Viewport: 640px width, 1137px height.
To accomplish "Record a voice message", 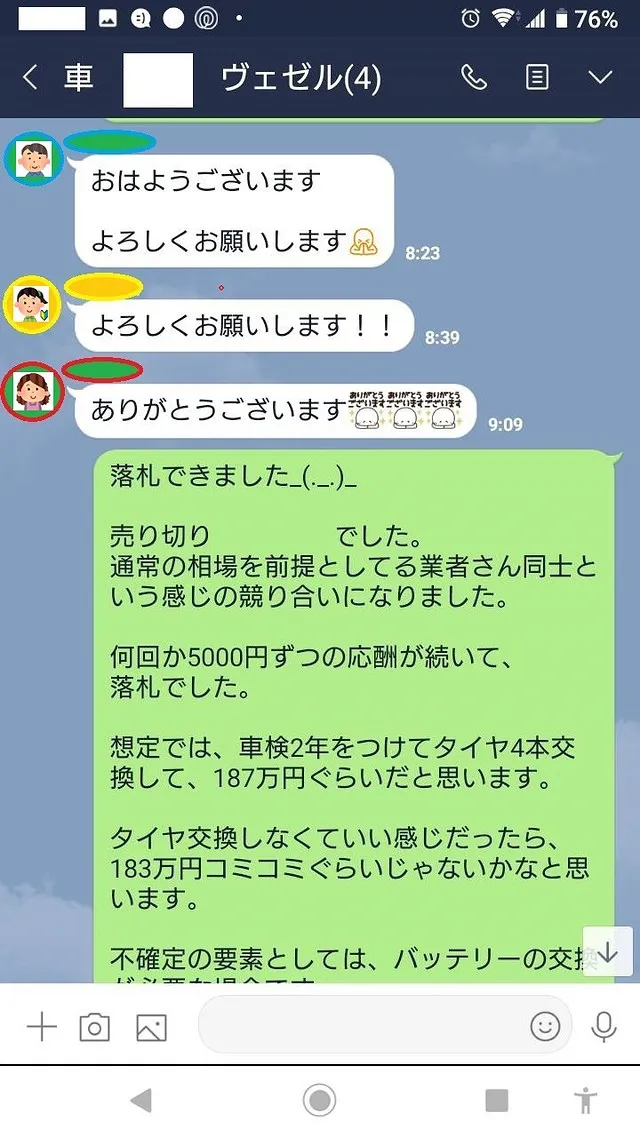I will pyautogui.click(x=603, y=1027).
